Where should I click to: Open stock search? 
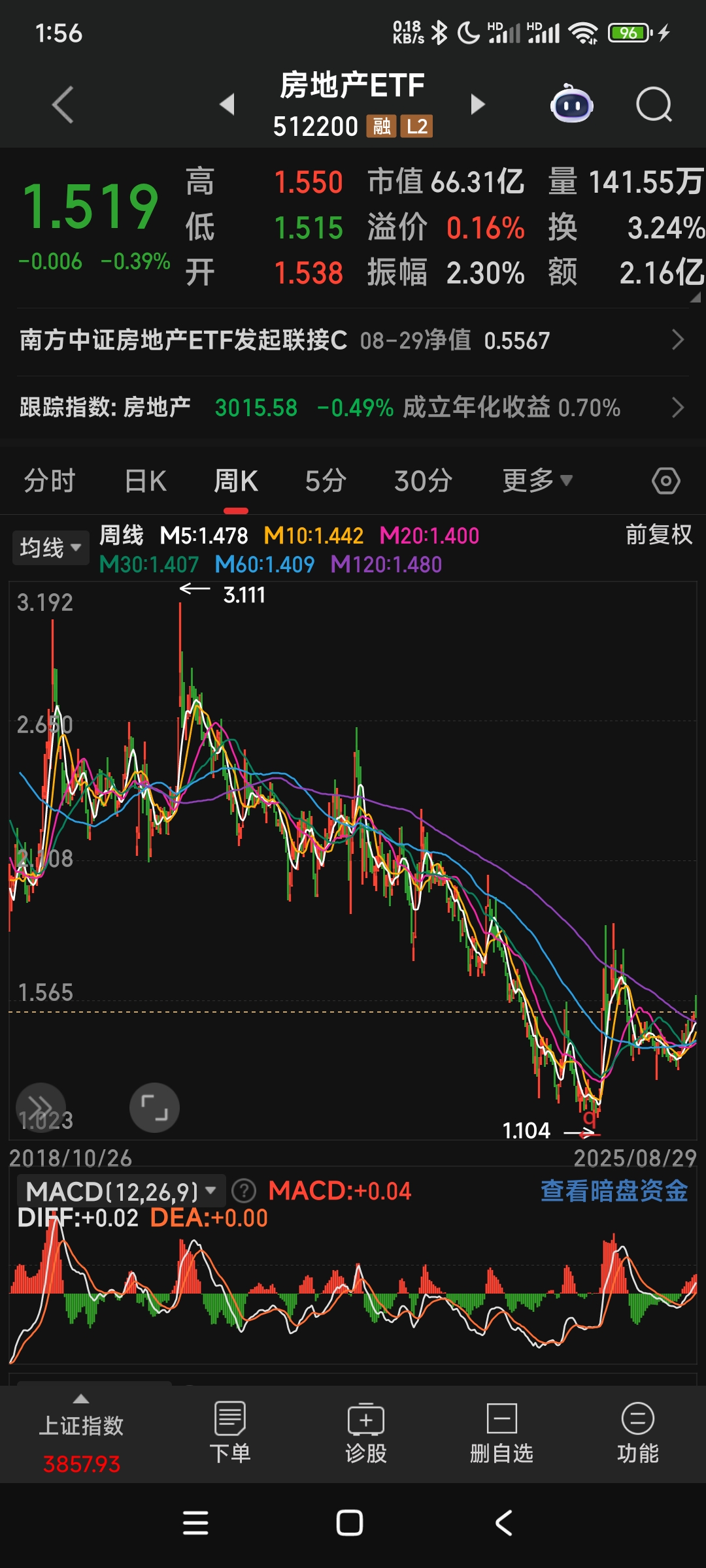(654, 105)
